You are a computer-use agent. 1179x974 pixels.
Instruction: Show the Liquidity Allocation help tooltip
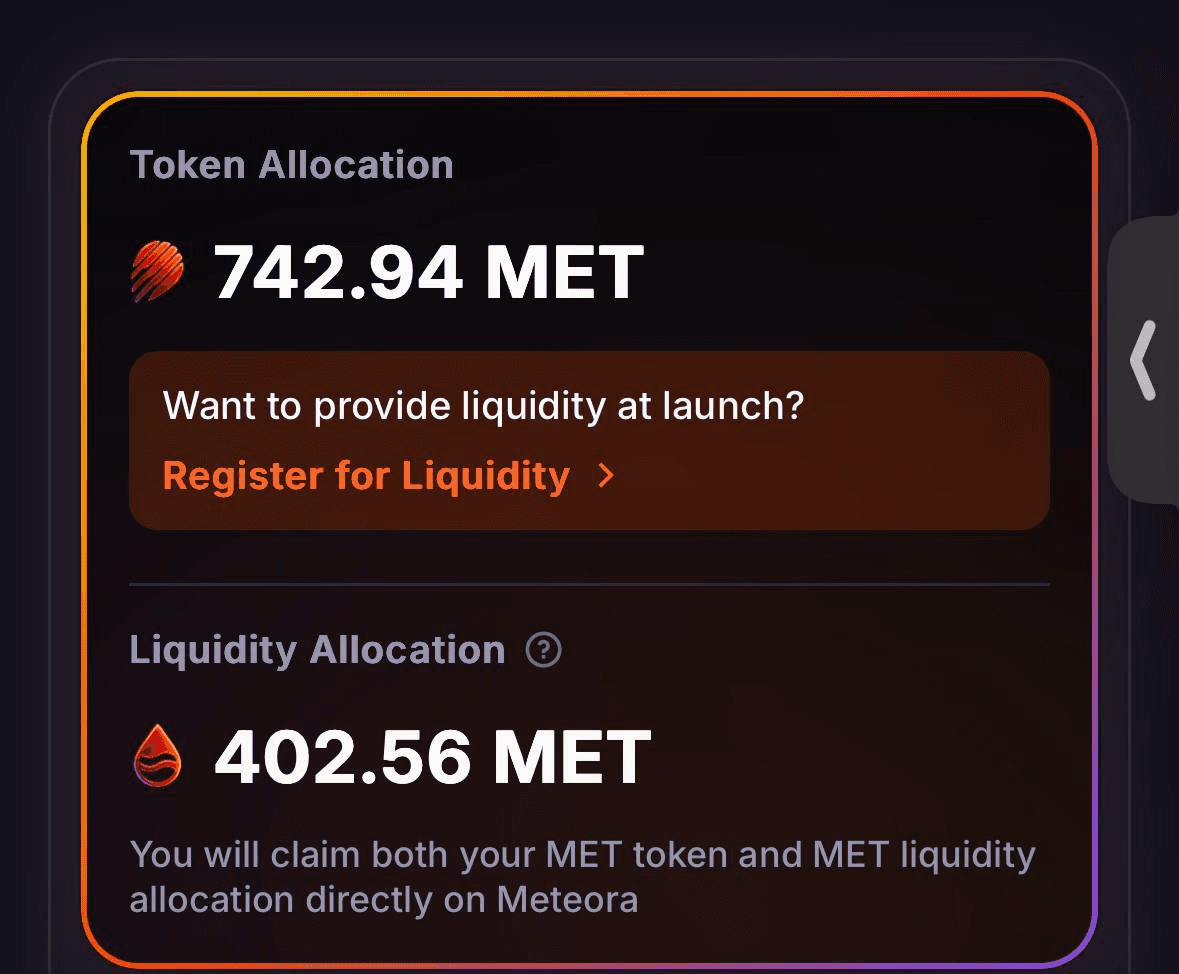(x=544, y=651)
